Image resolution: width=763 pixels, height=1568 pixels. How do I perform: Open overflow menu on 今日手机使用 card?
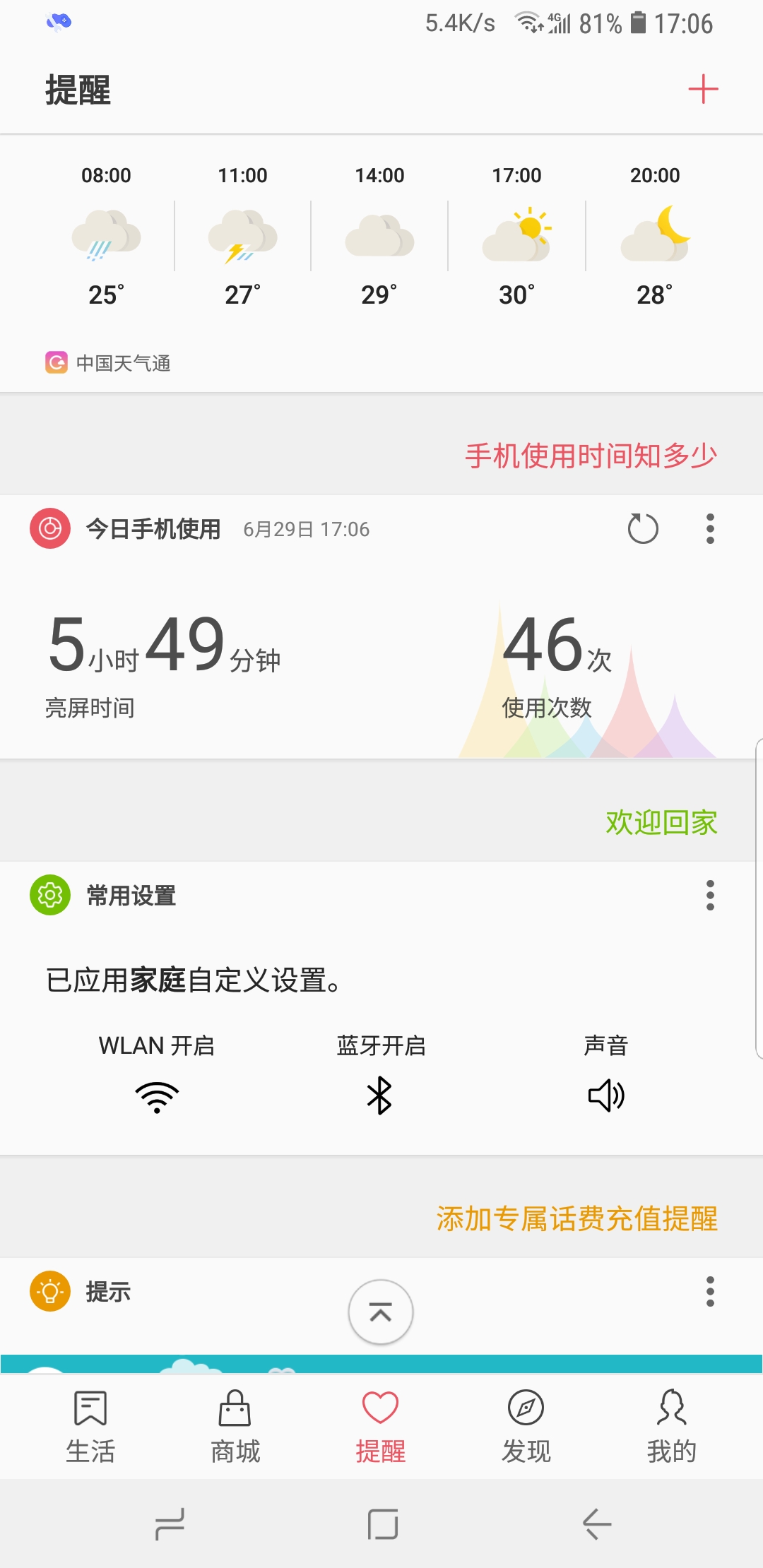[x=710, y=529]
